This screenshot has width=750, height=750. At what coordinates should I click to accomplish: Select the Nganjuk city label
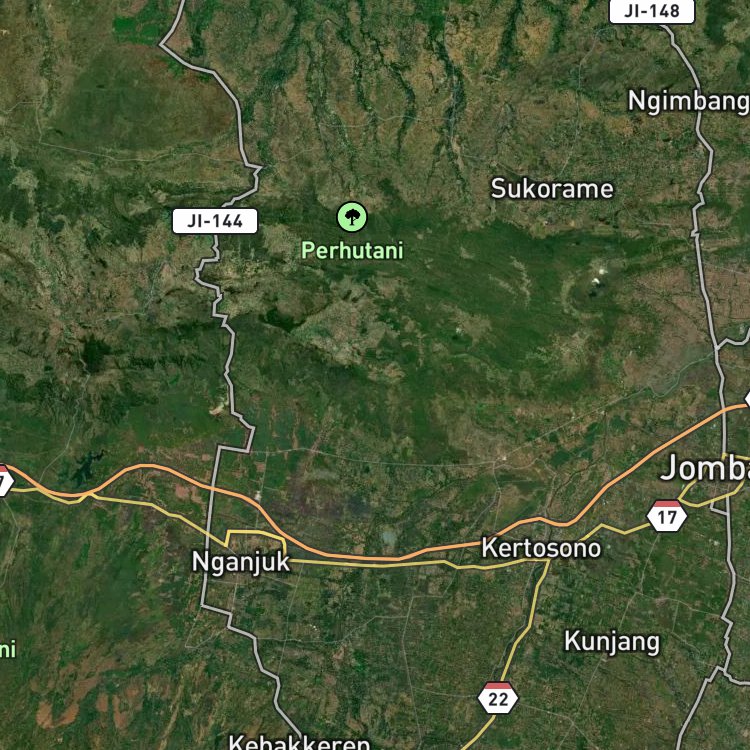point(241,562)
